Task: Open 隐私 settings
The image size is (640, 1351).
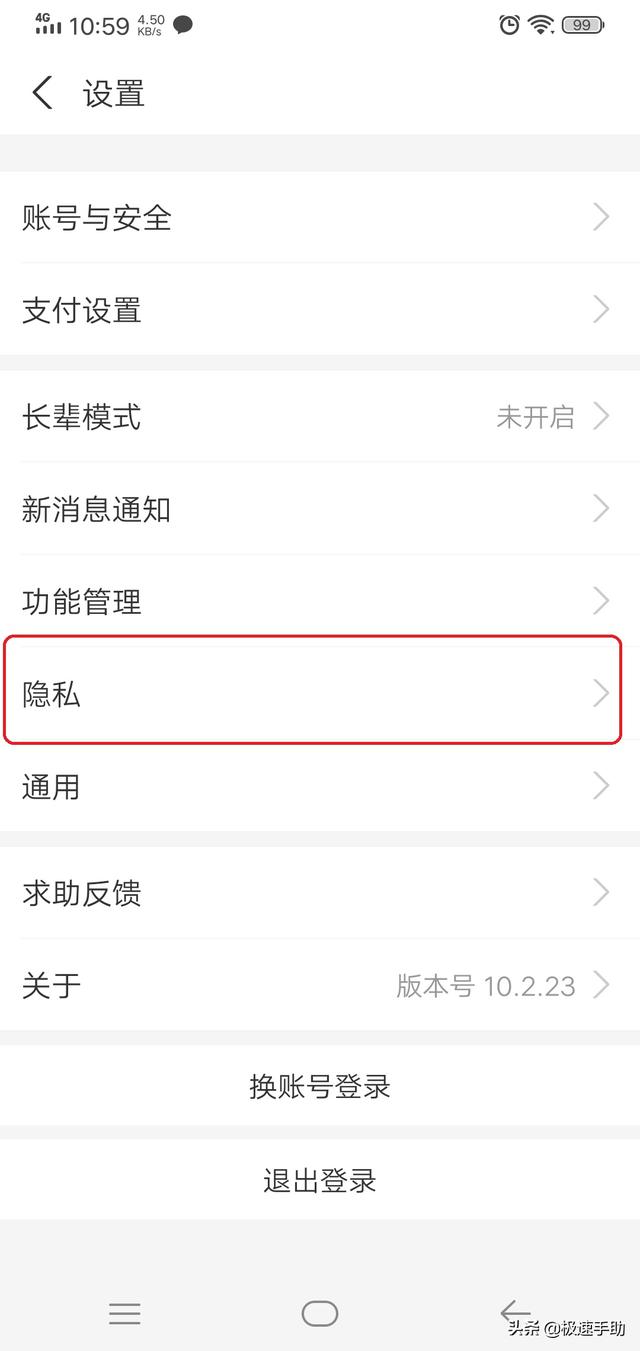Action: point(320,693)
